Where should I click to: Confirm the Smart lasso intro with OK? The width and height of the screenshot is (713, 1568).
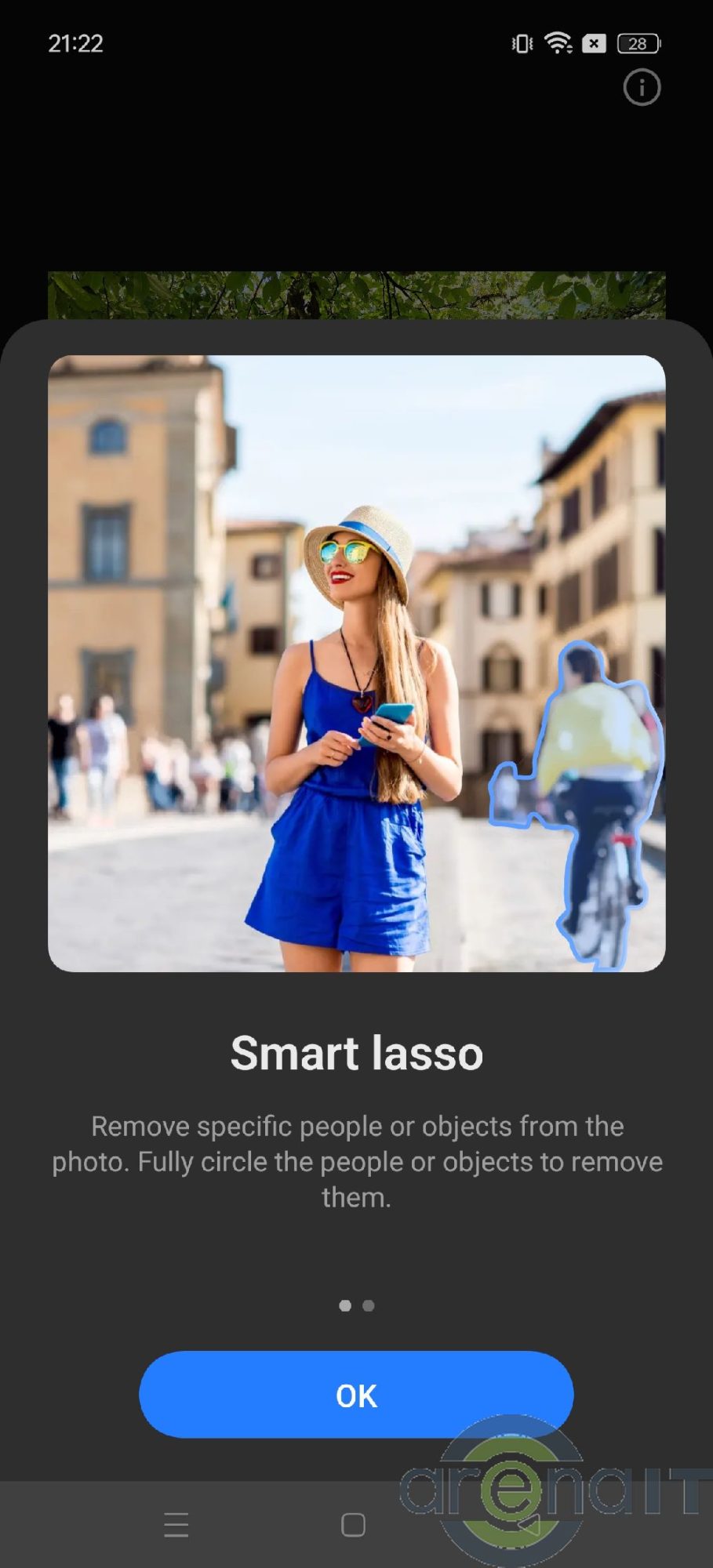coord(356,1395)
